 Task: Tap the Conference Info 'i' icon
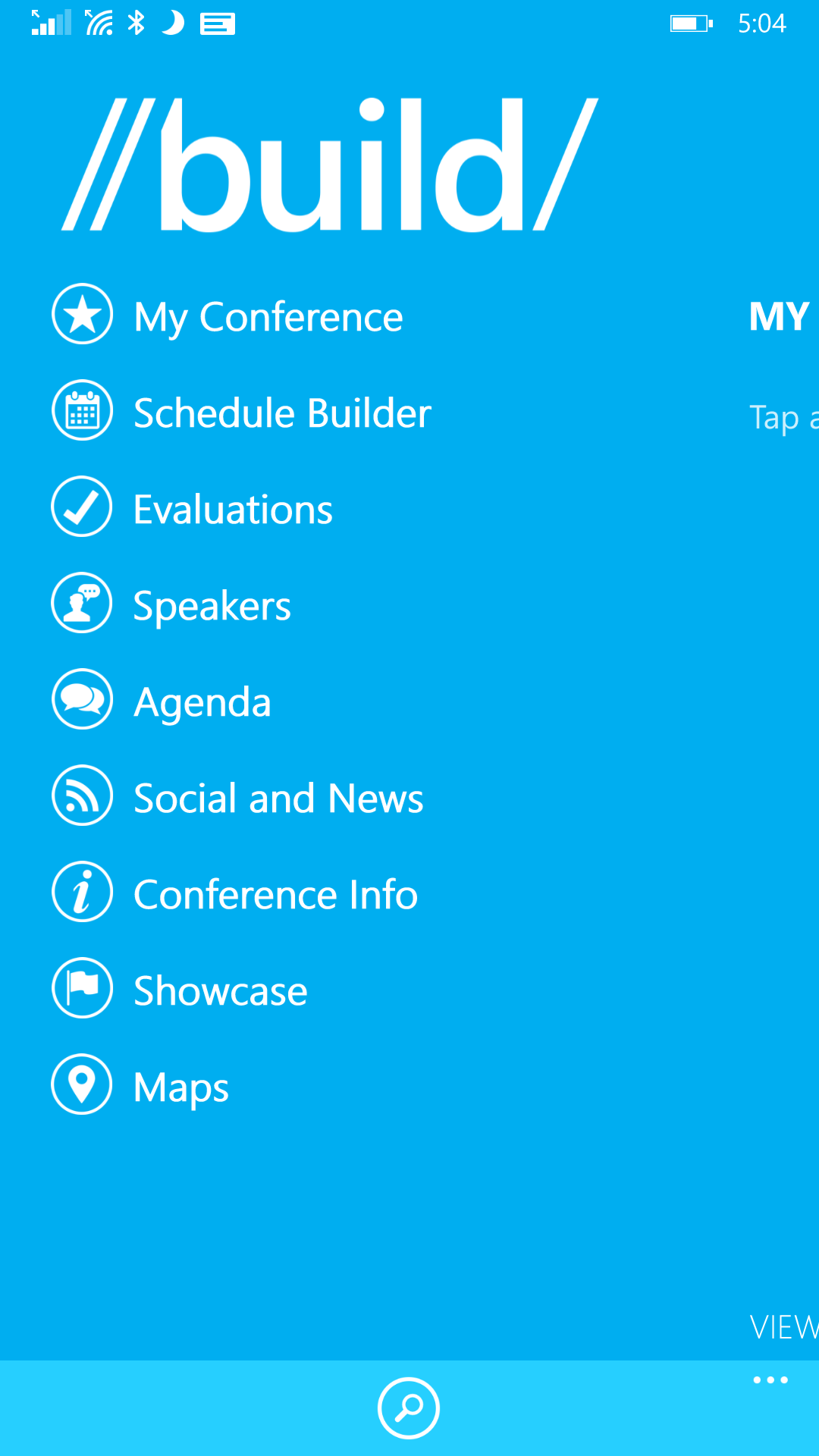point(82,893)
